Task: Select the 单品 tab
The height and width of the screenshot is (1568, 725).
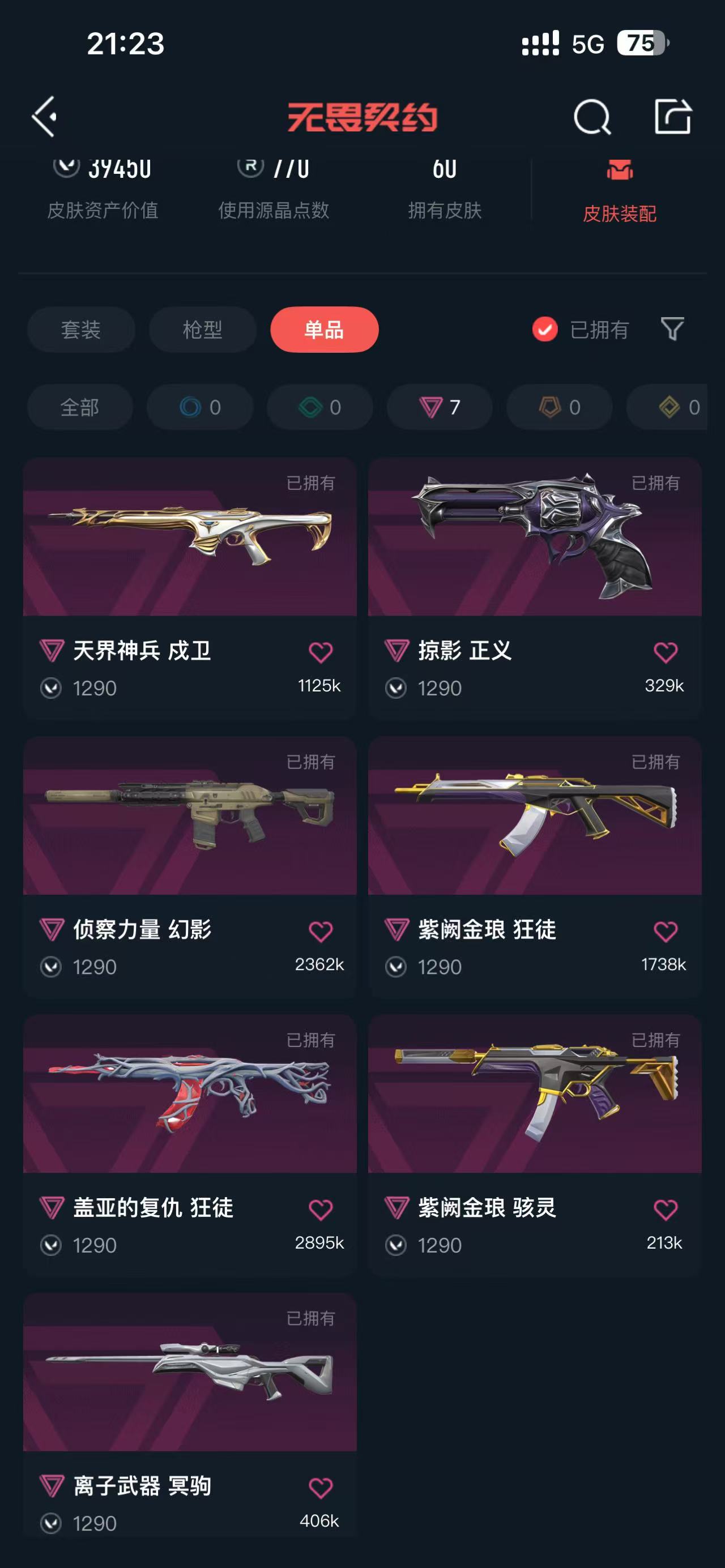Action: pyautogui.click(x=325, y=330)
